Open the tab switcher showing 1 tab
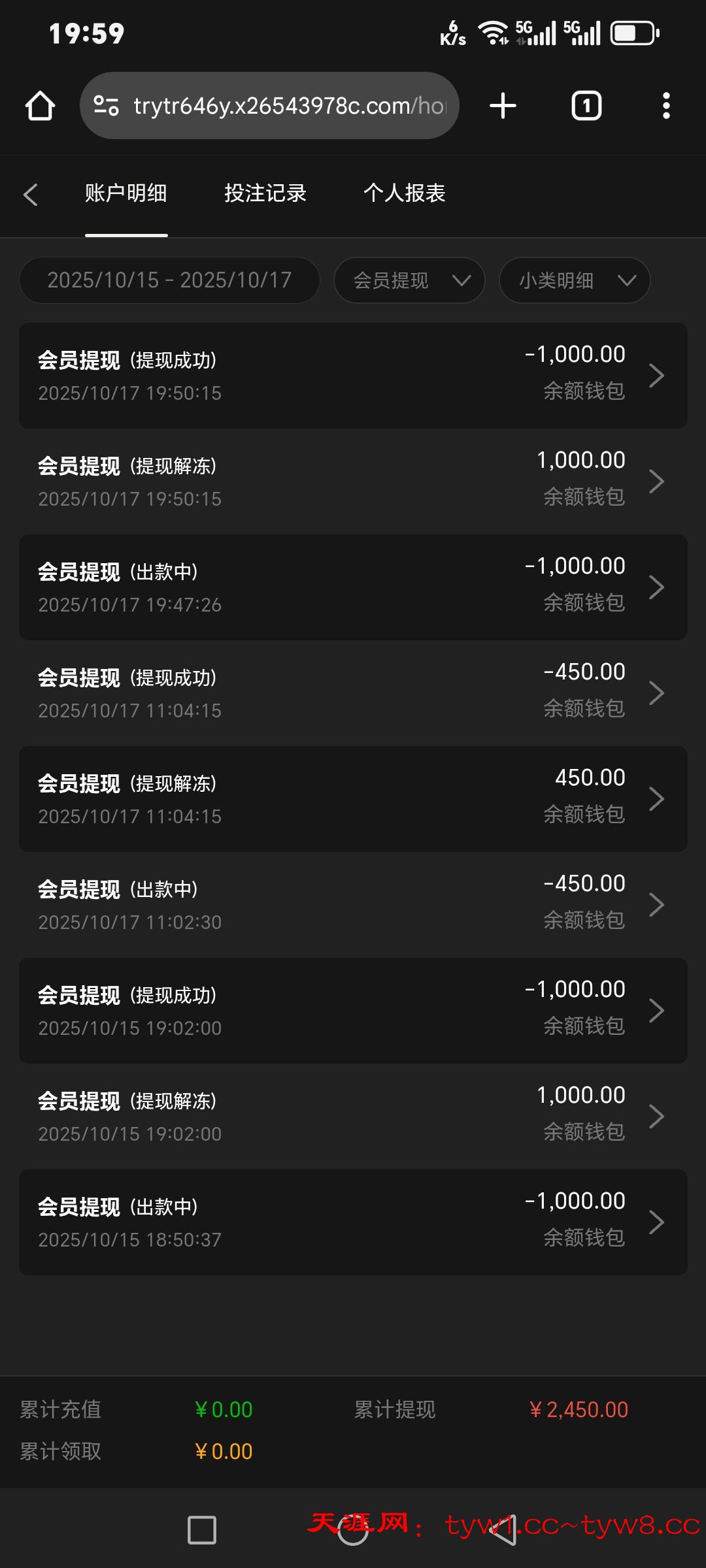Viewport: 706px width, 1568px height. 586,106
